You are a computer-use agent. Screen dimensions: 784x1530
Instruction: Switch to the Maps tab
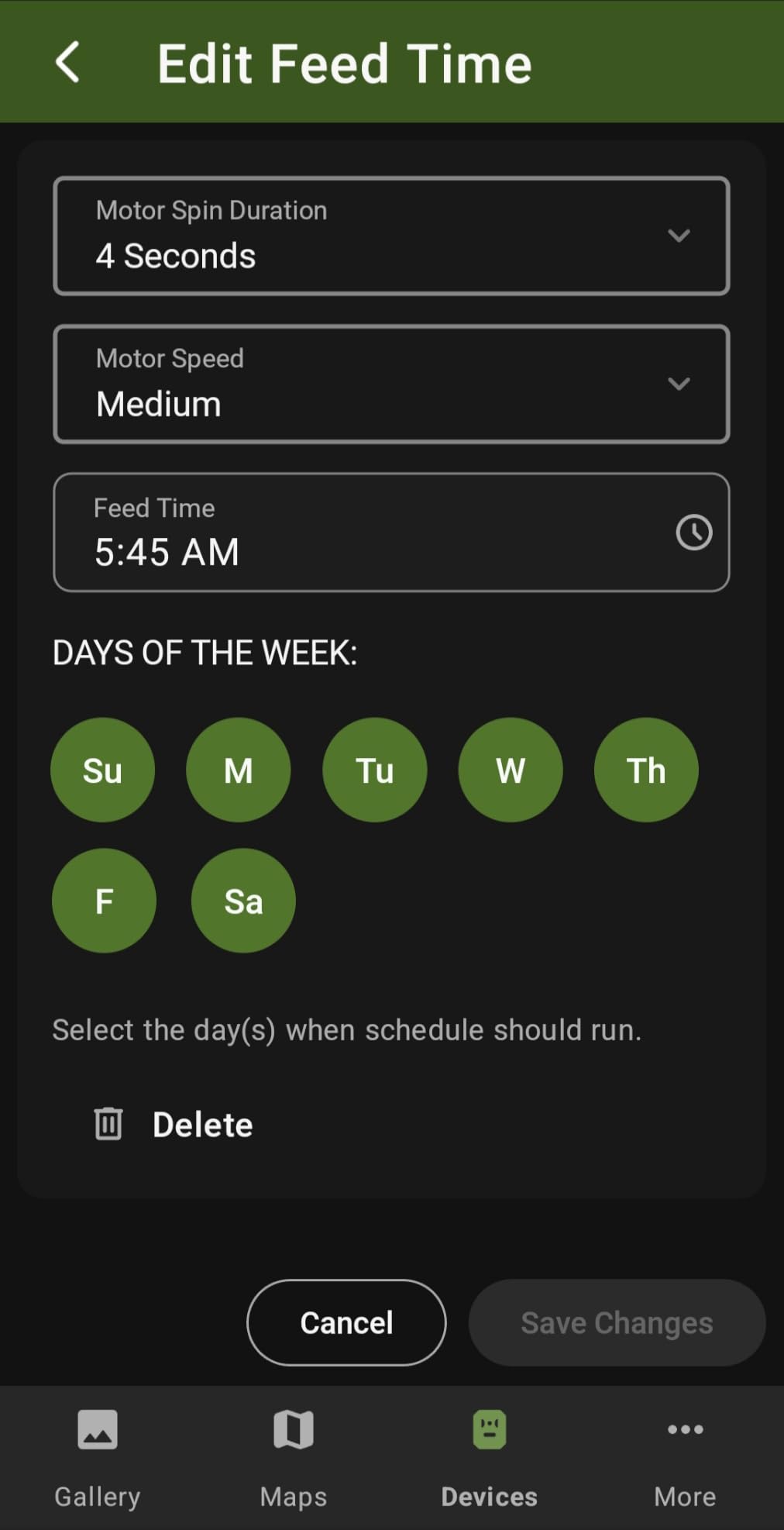coord(294,1457)
